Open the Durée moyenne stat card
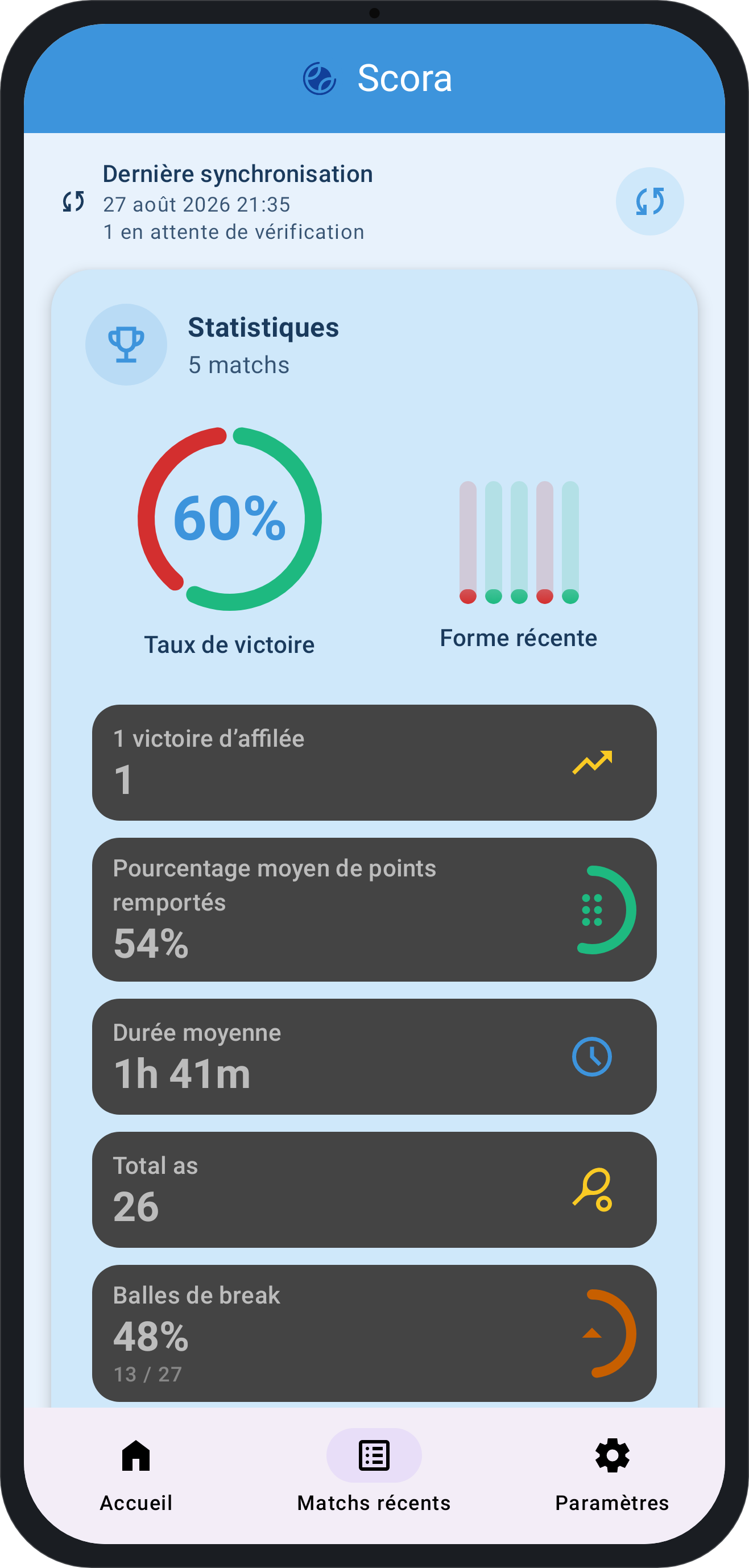The image size is (749, 1568). coord(374,1056)
